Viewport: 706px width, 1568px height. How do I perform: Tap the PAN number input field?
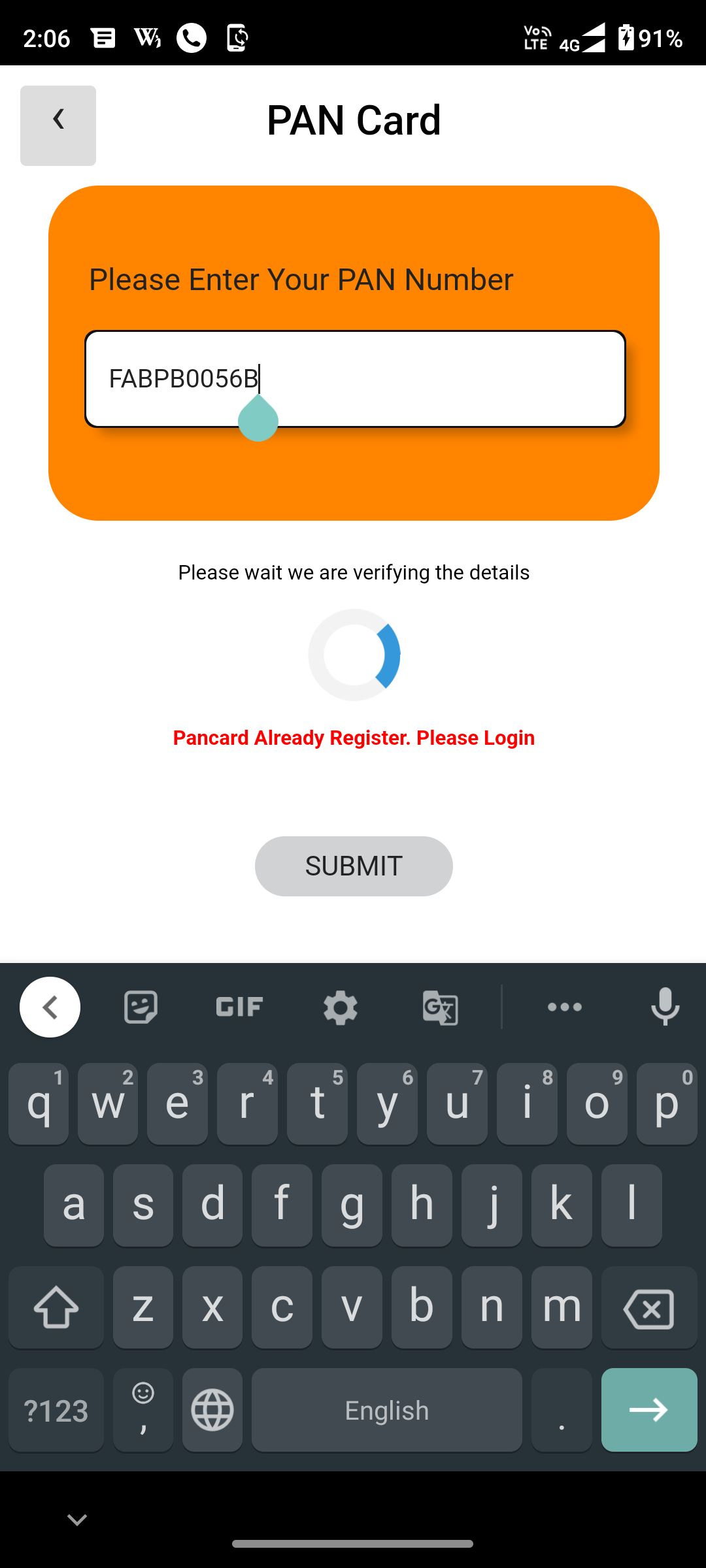coord(355,379)
